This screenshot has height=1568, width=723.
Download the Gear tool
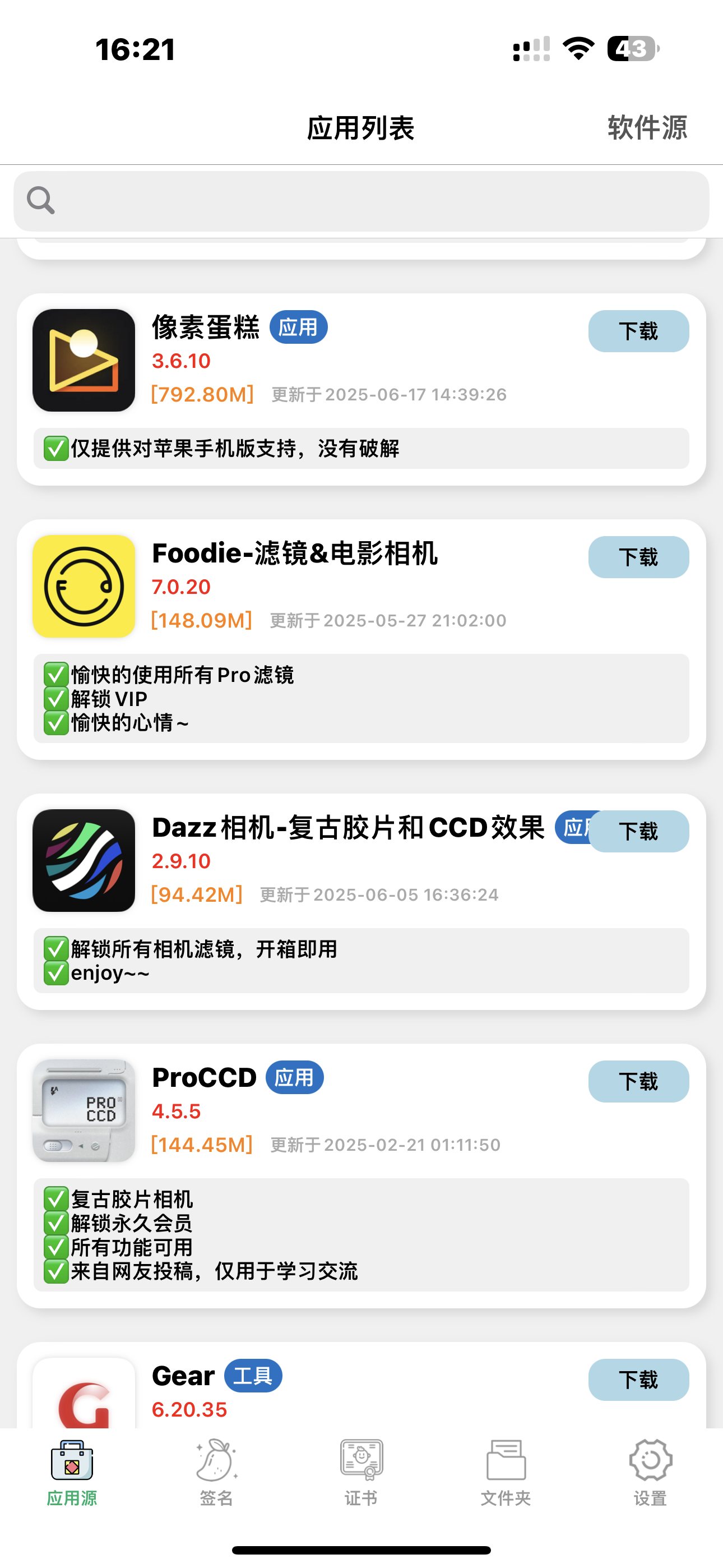point(638,1380)
